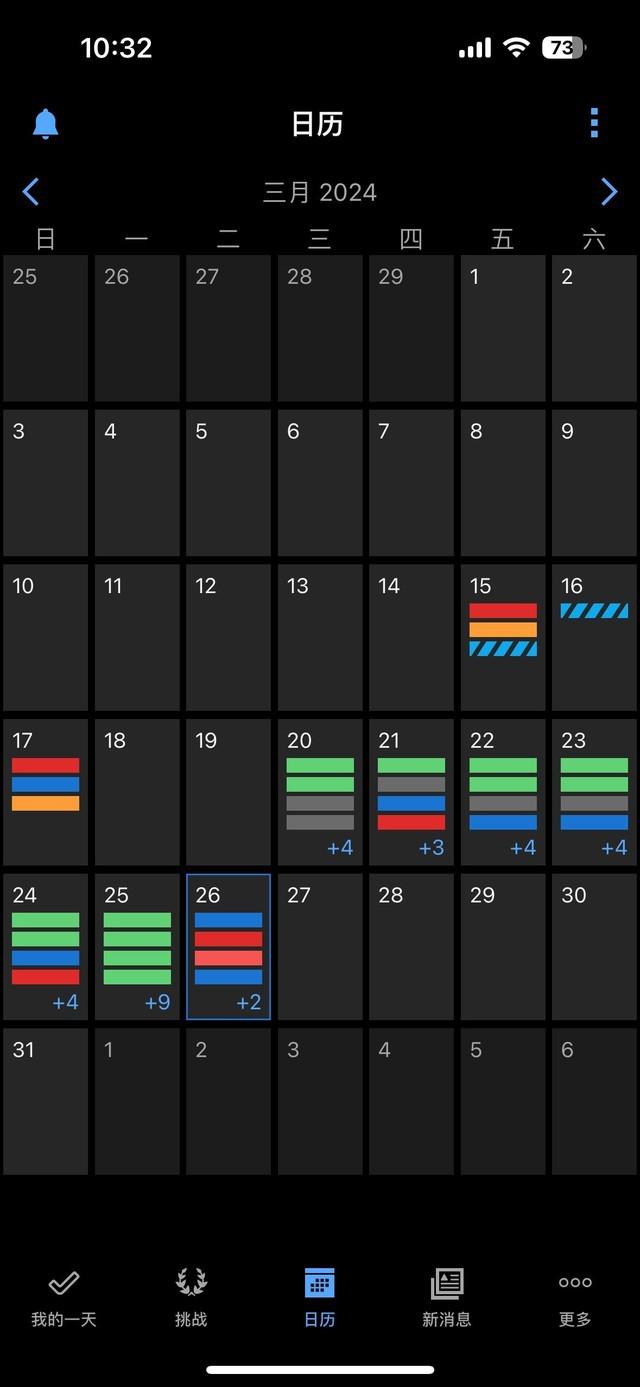Go to the next month
This screenshot has width=640, height=1387.
click(x=608, y=191)
